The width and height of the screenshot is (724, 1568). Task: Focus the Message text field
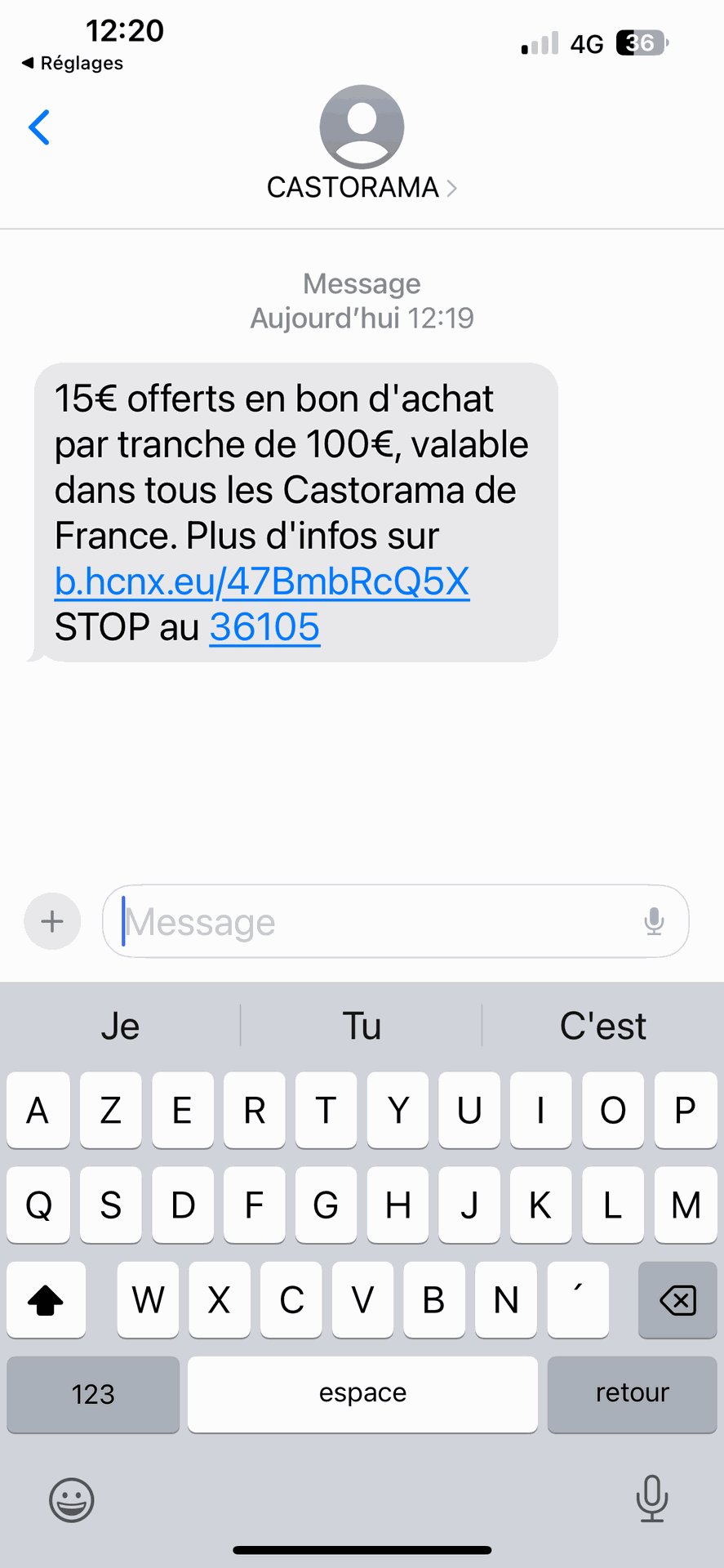click(x=375, y=921)
